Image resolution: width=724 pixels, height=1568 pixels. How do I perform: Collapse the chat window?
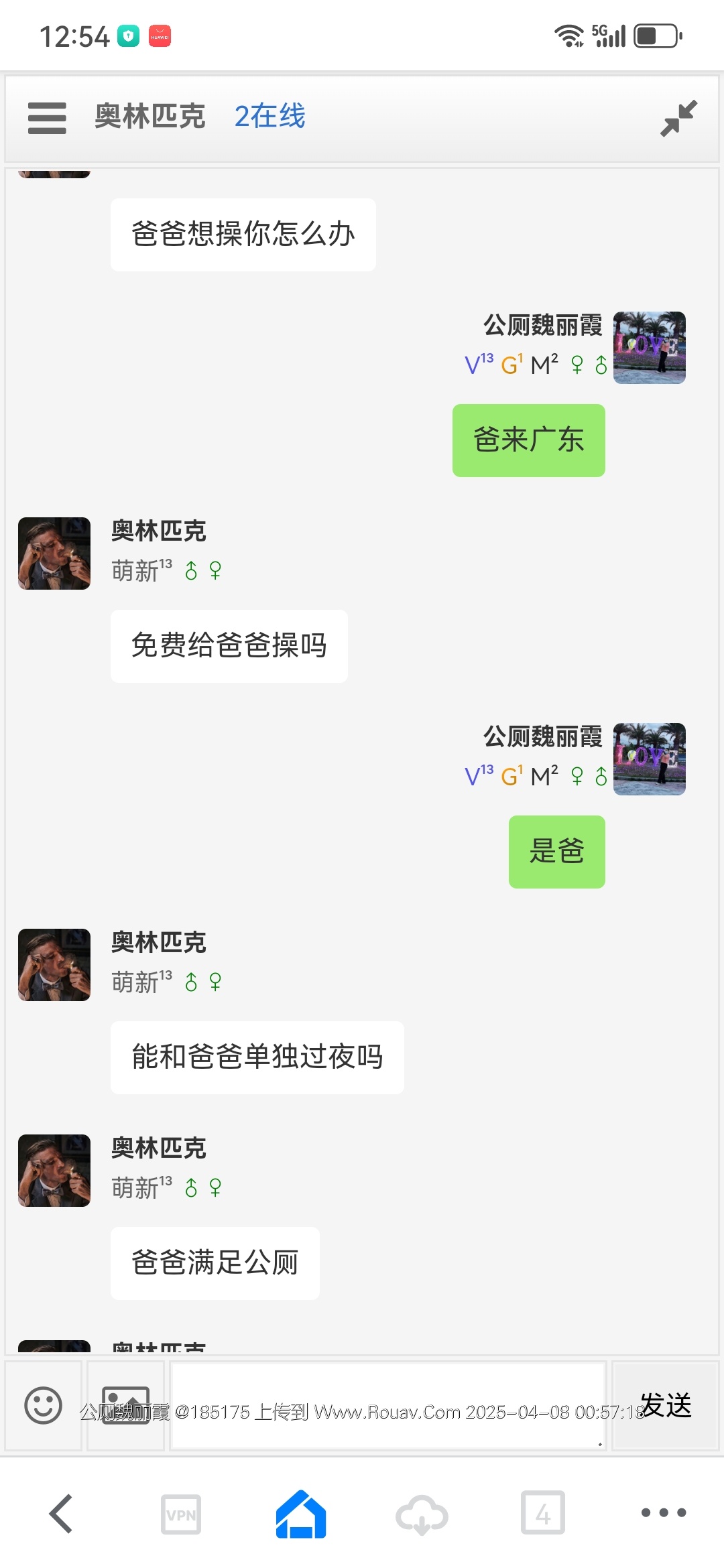[678, 119]
